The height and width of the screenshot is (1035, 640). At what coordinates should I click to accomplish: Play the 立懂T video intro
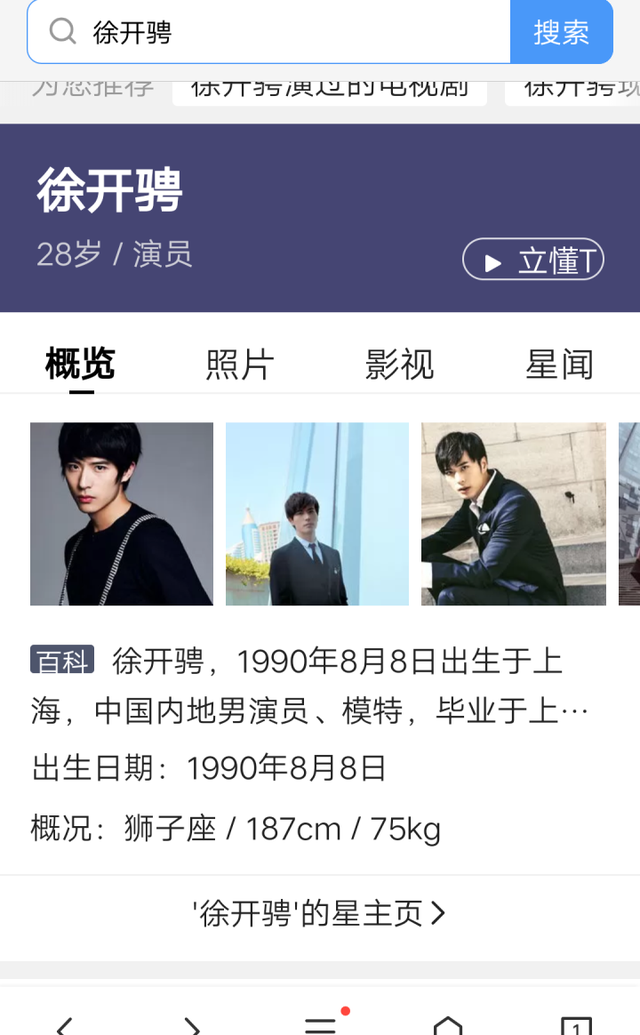click(532, 261)
